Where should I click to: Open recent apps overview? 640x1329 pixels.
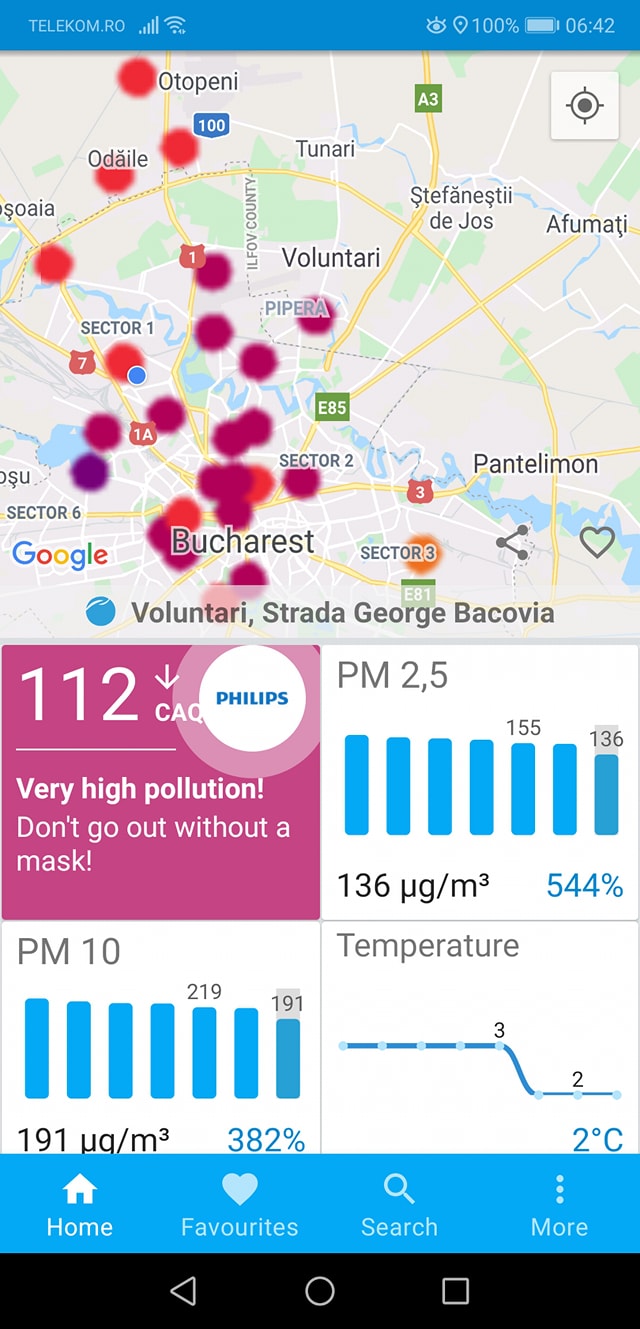coord(455,1291)
